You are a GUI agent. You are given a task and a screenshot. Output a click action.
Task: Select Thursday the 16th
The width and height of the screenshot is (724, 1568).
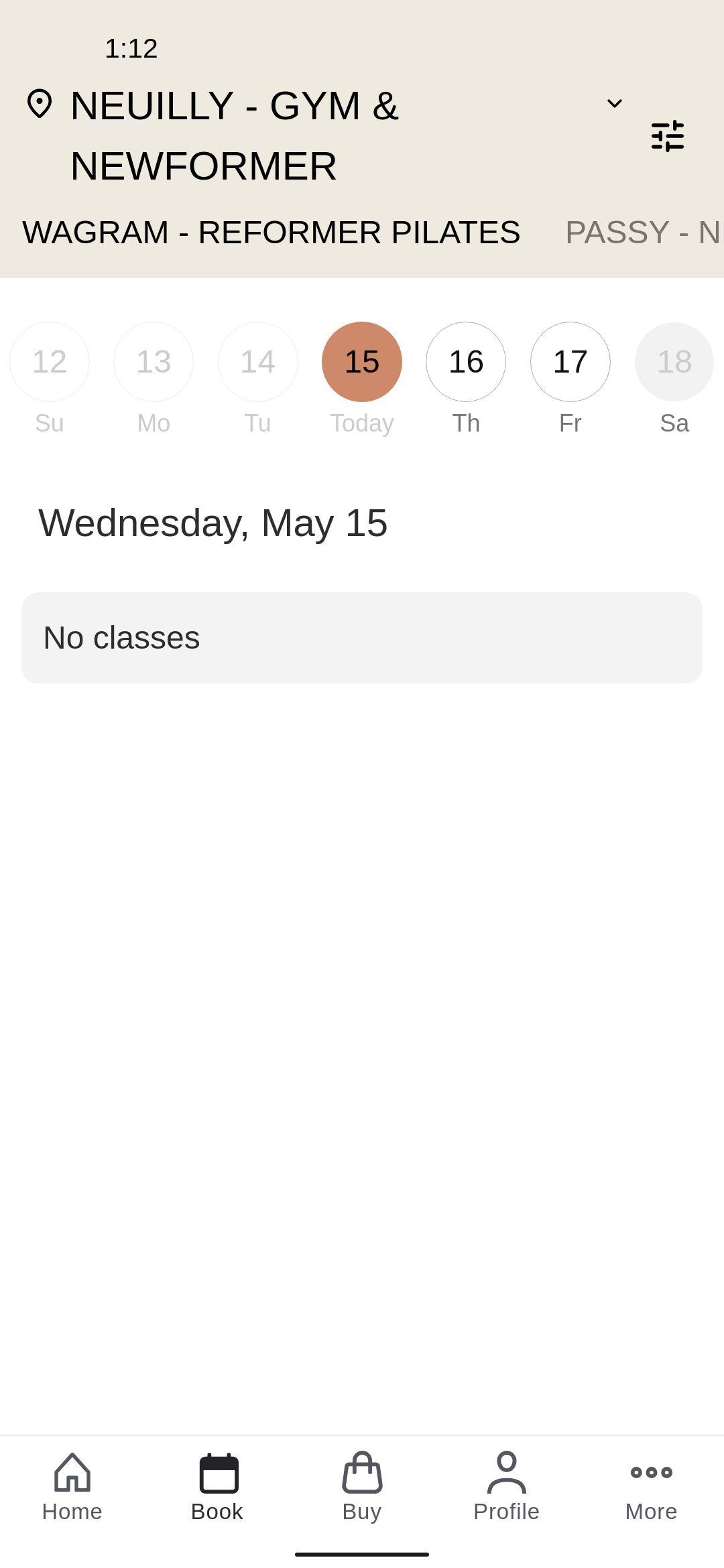(466, 362)
